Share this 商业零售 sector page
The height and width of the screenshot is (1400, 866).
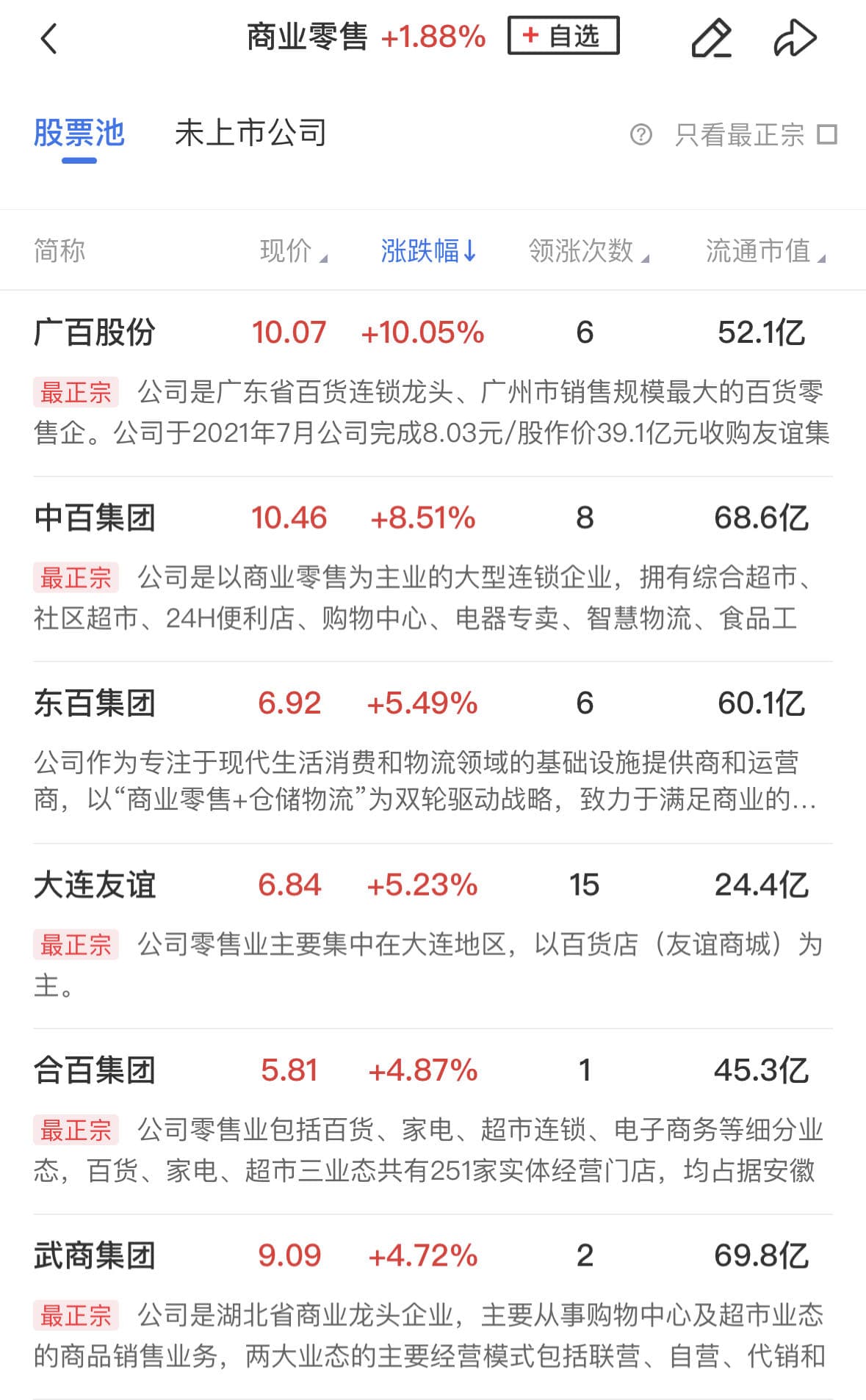(x=795, y=38)
